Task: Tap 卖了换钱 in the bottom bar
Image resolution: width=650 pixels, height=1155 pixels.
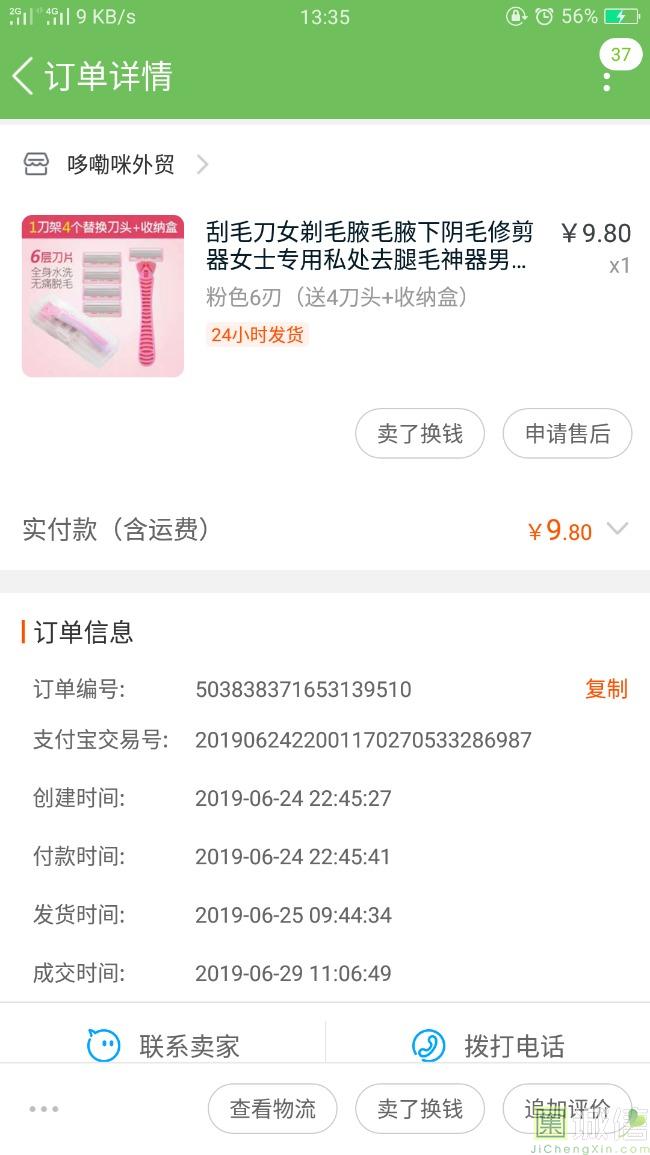Action: pos(420,1109)
